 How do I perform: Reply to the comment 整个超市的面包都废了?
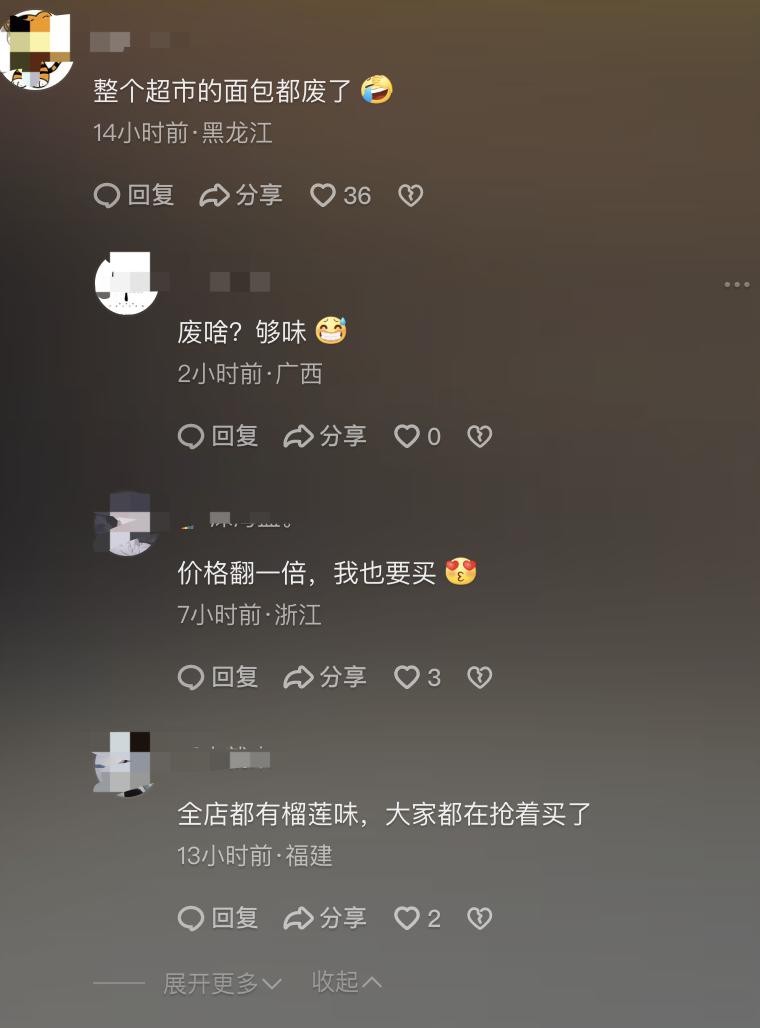134,195
